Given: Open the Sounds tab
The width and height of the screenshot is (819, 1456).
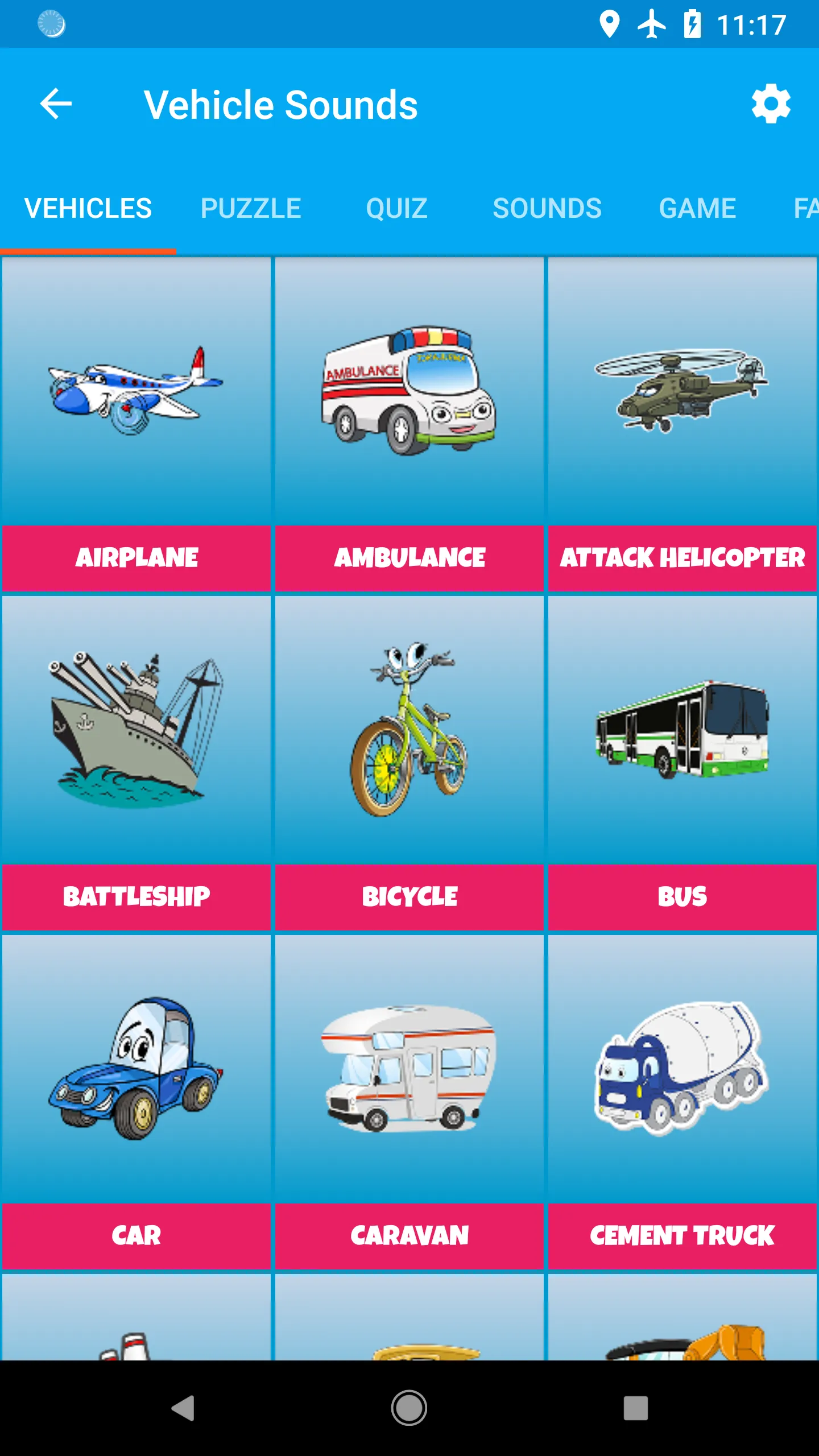Looking at the screenshot, I should pos(547,208).
